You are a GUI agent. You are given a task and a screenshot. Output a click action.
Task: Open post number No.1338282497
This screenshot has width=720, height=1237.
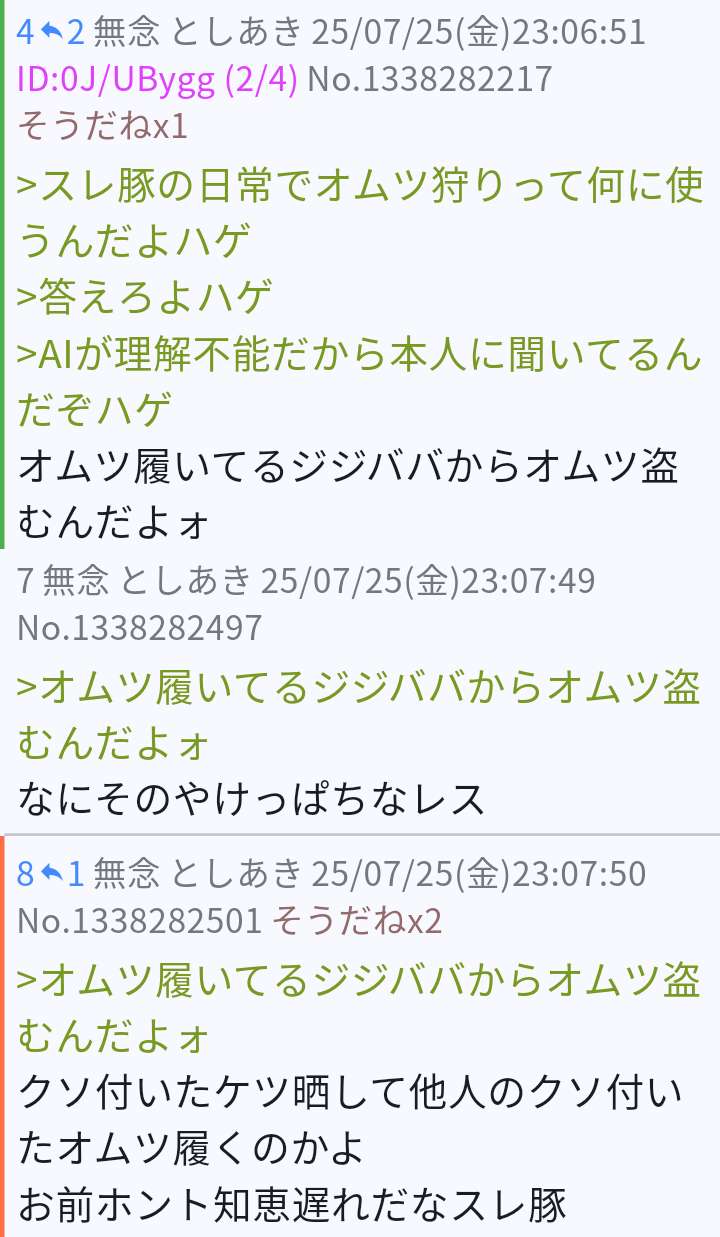[140, 627]
